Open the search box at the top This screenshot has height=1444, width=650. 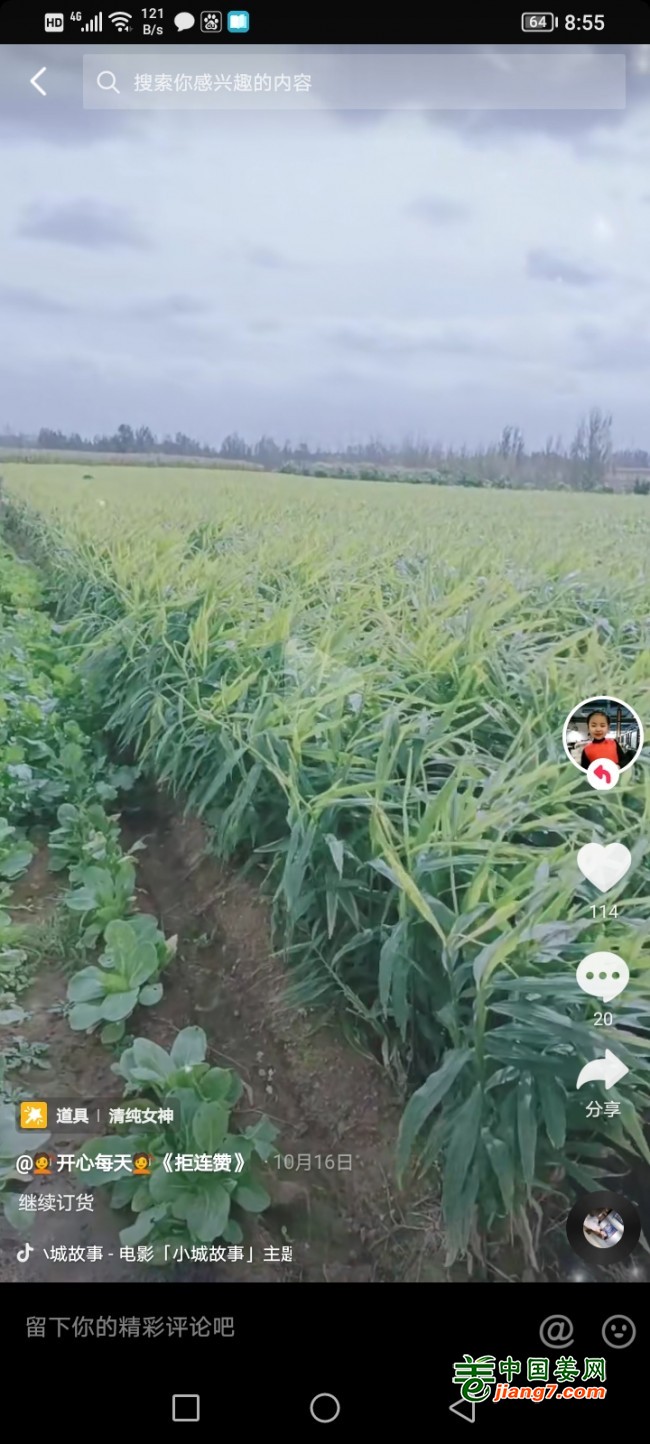354,82
